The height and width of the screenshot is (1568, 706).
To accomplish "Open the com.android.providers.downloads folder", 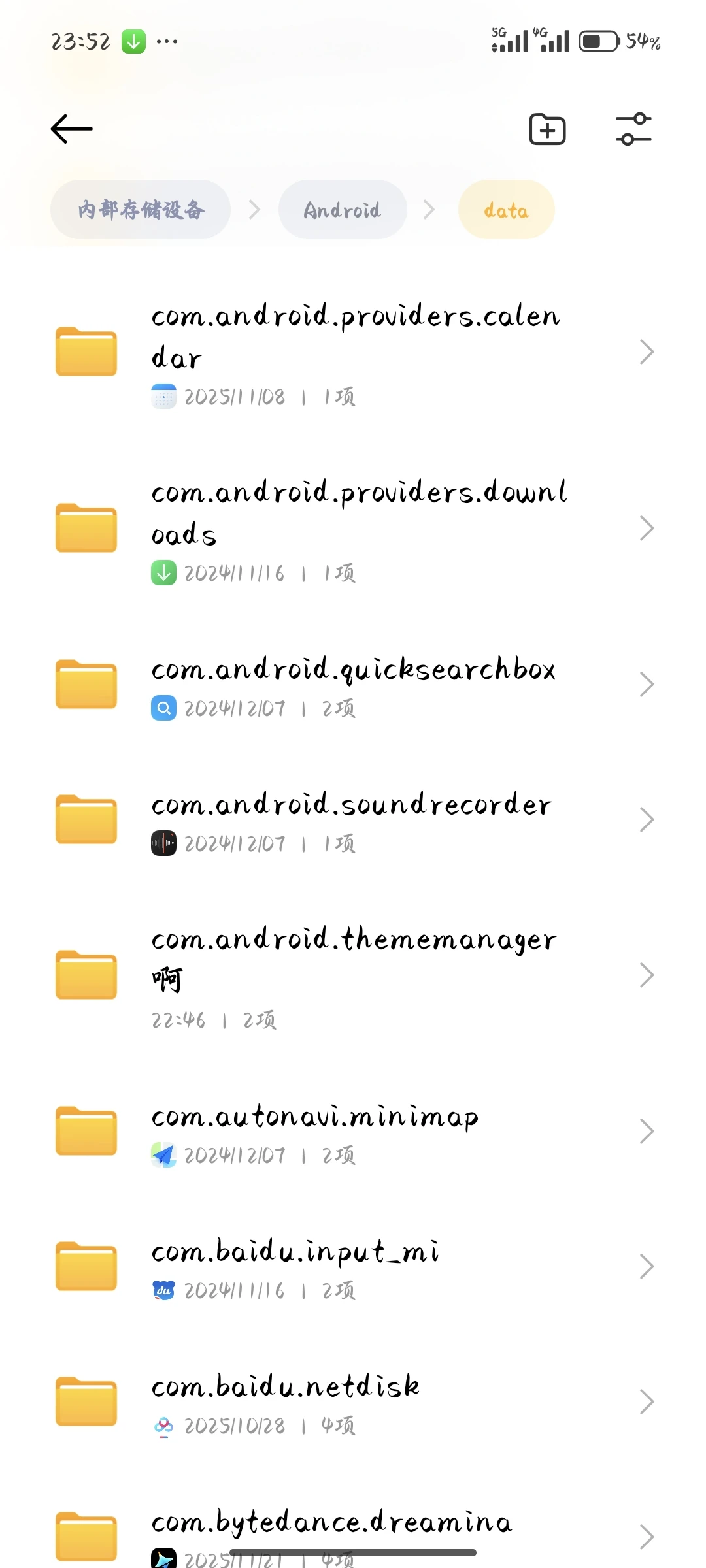I will click(x=353, y=529).
